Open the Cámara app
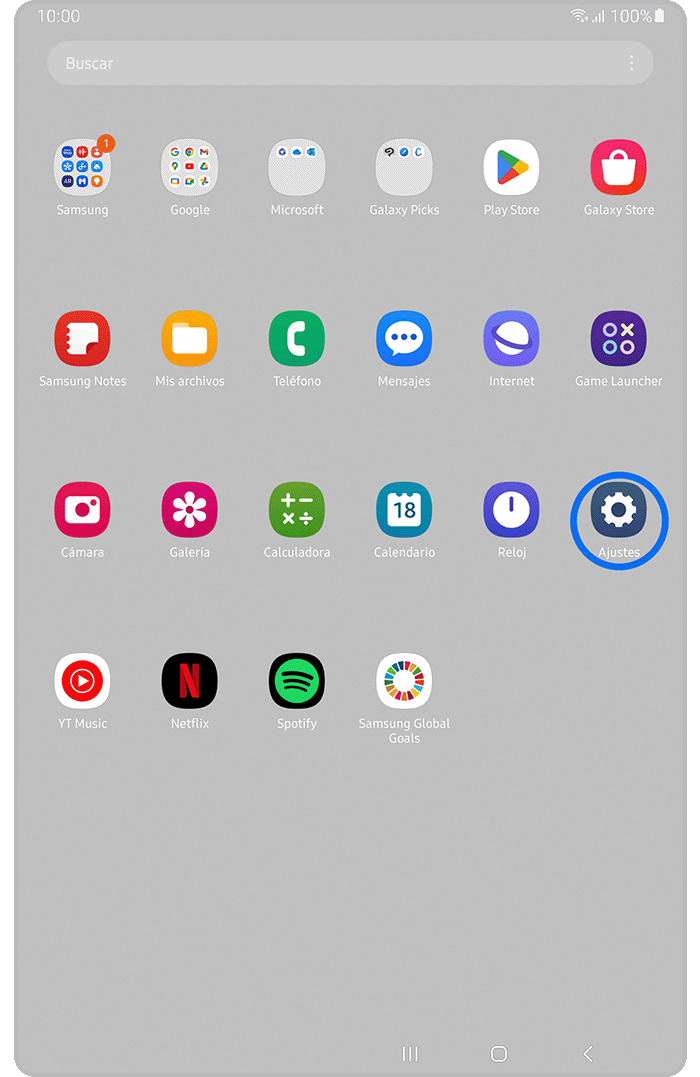The image size is (700, 1077). click(x=82, y=510)
